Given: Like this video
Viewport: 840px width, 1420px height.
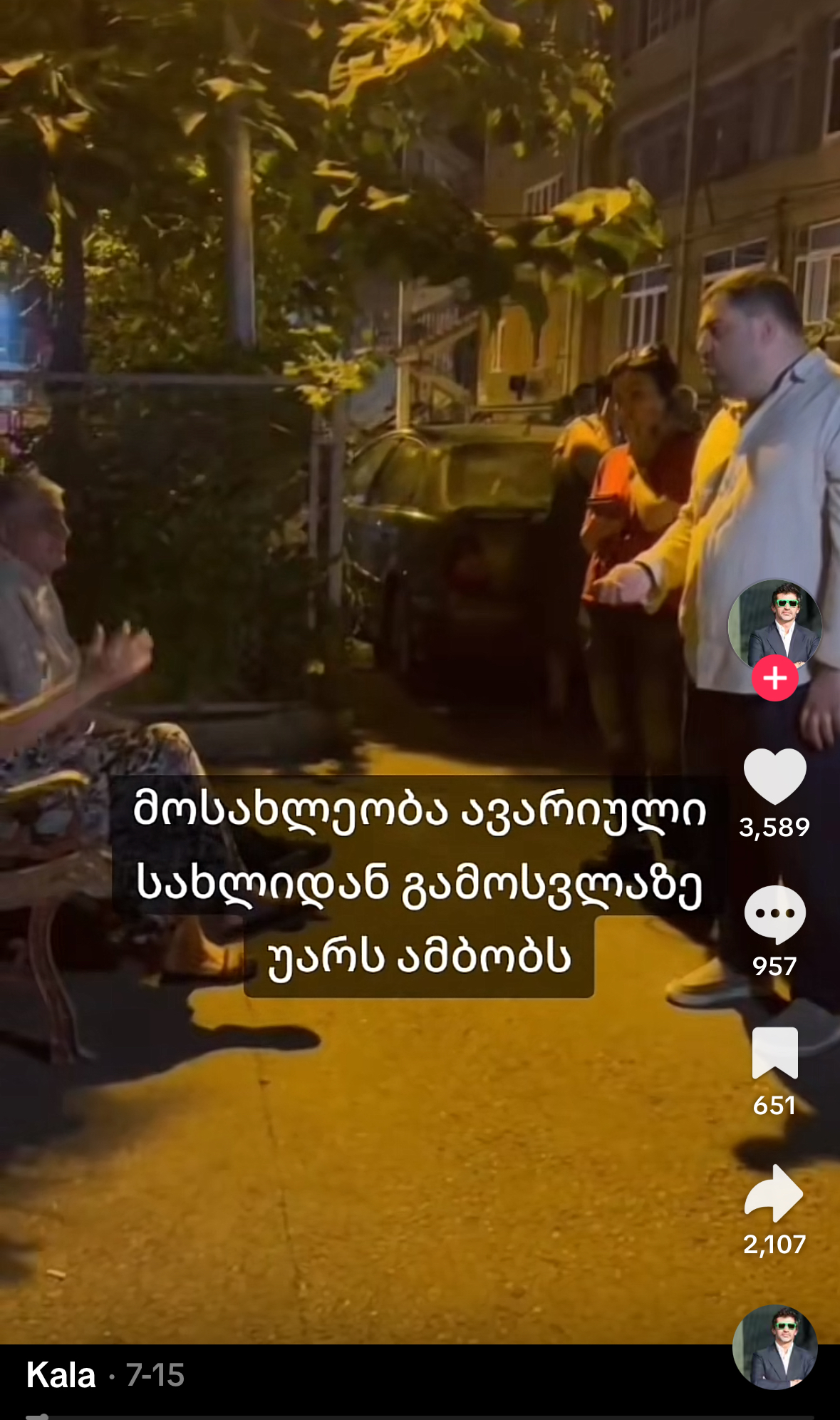Looking at the screenshot, I should tap(774, 777).
